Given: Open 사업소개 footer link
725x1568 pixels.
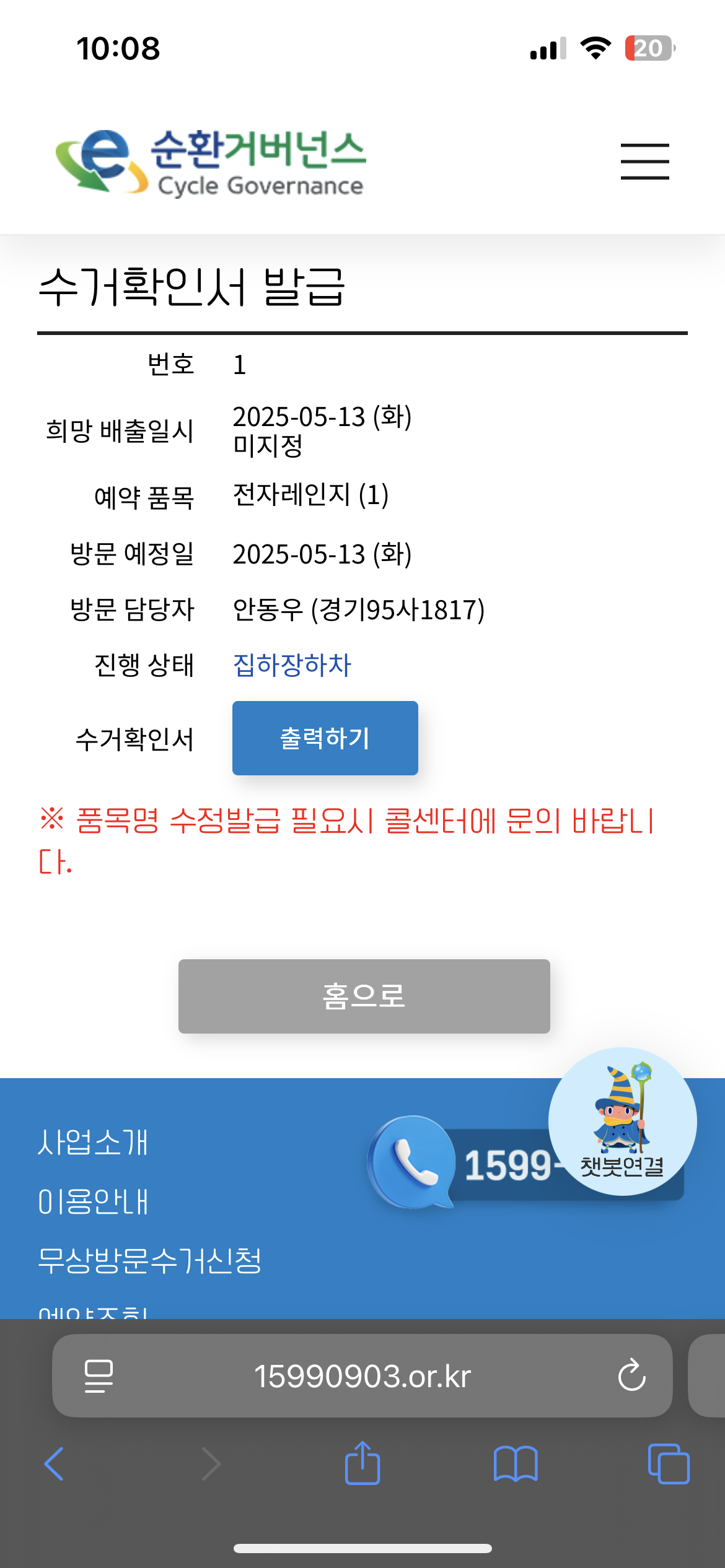Looking at the screenshot, I should click(x=93, y=1143).
